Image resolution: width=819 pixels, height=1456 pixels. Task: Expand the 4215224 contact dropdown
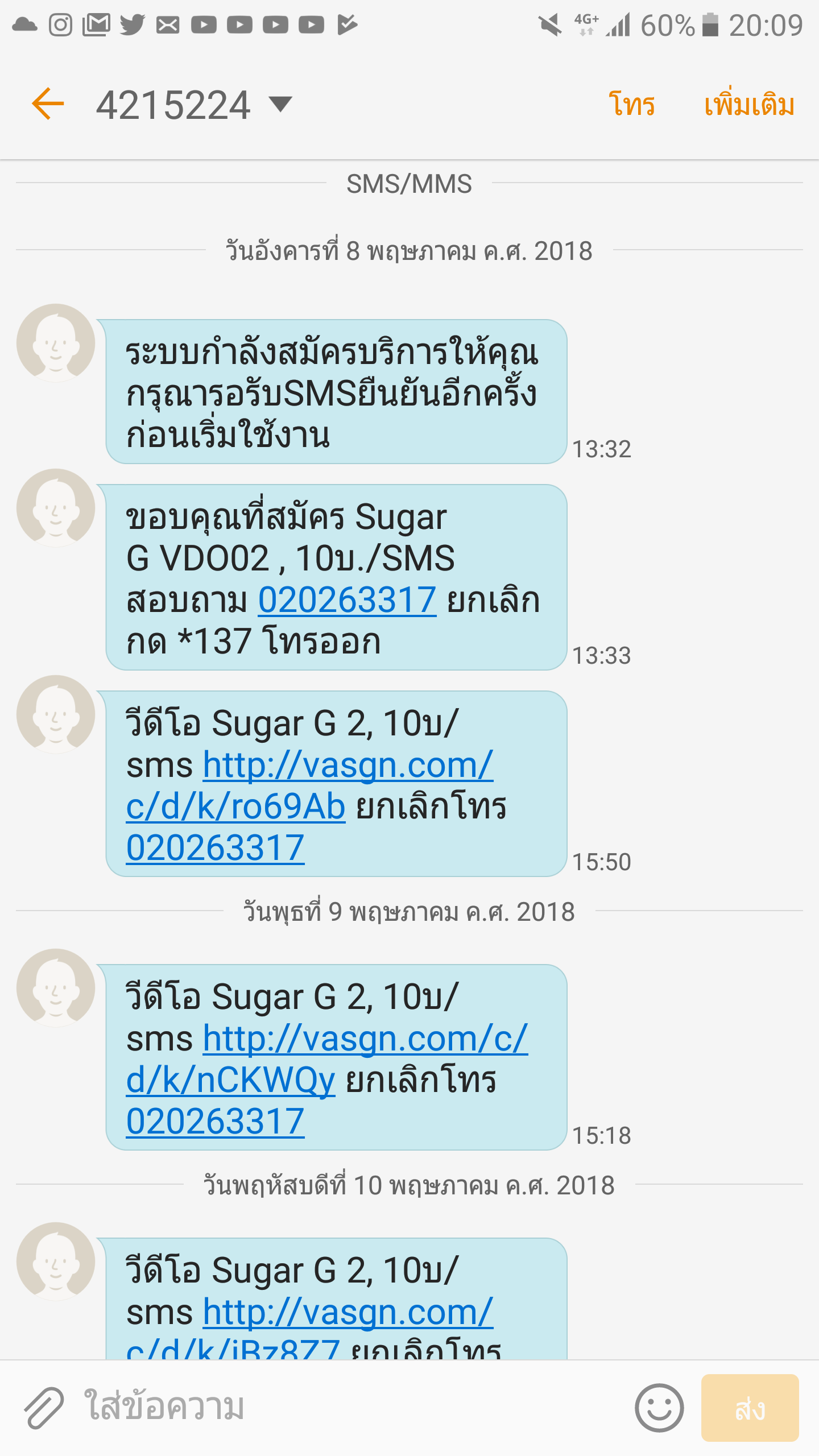280,104
